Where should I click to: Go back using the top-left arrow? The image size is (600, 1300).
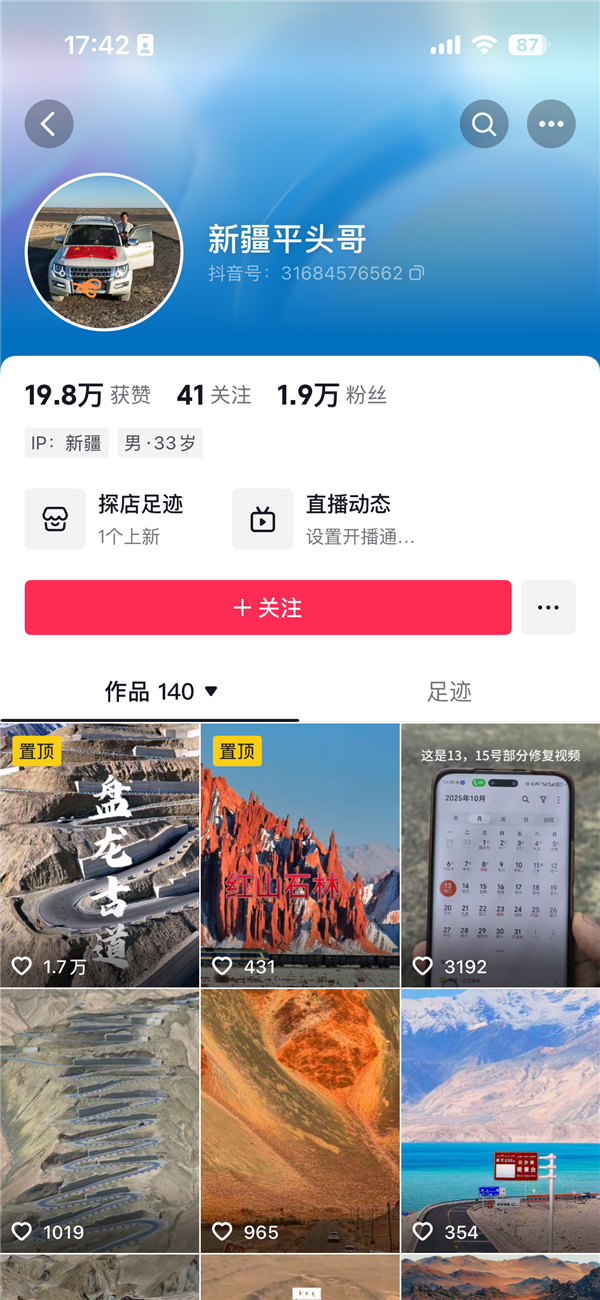(x=49, y=124)
